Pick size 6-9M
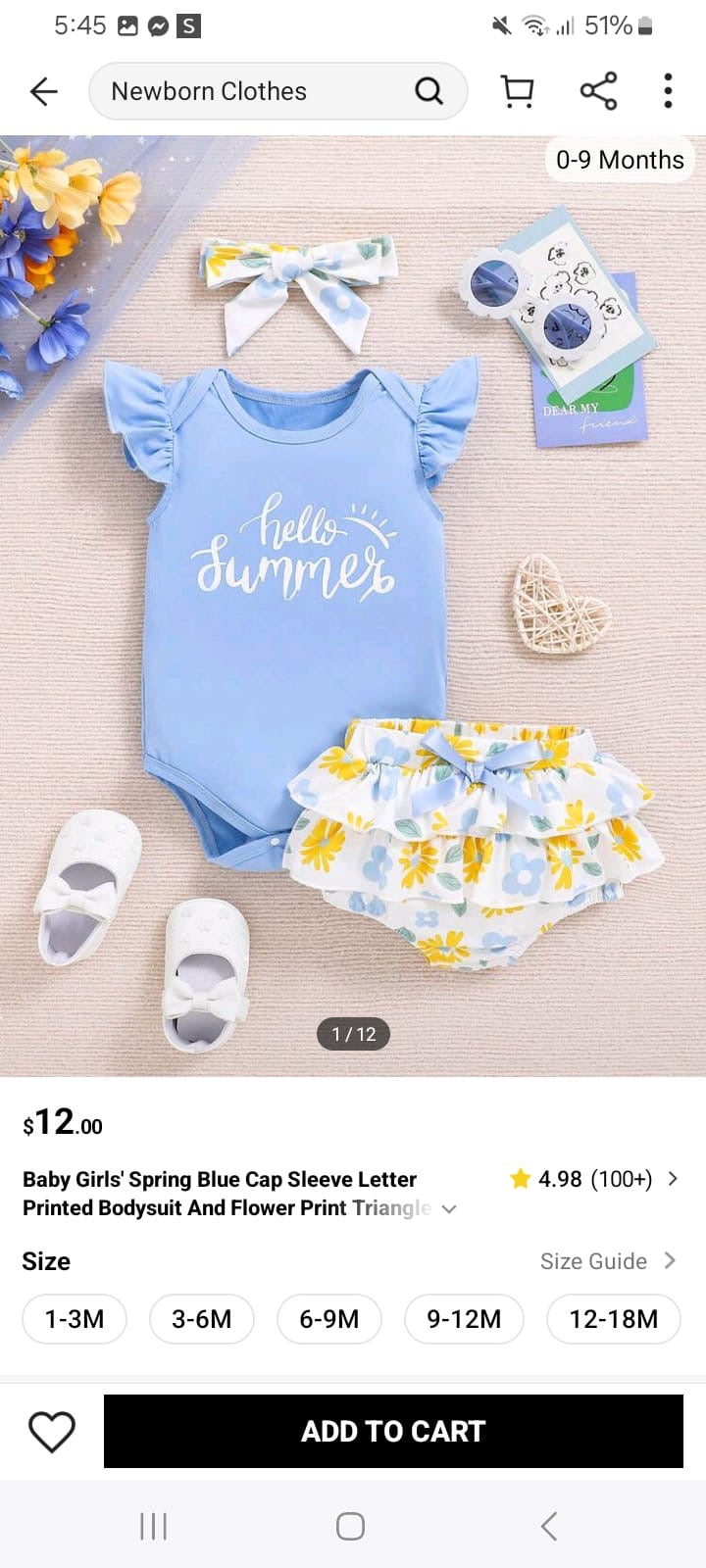Viewport: 706px width, 1568px height. click(329, 1319)
